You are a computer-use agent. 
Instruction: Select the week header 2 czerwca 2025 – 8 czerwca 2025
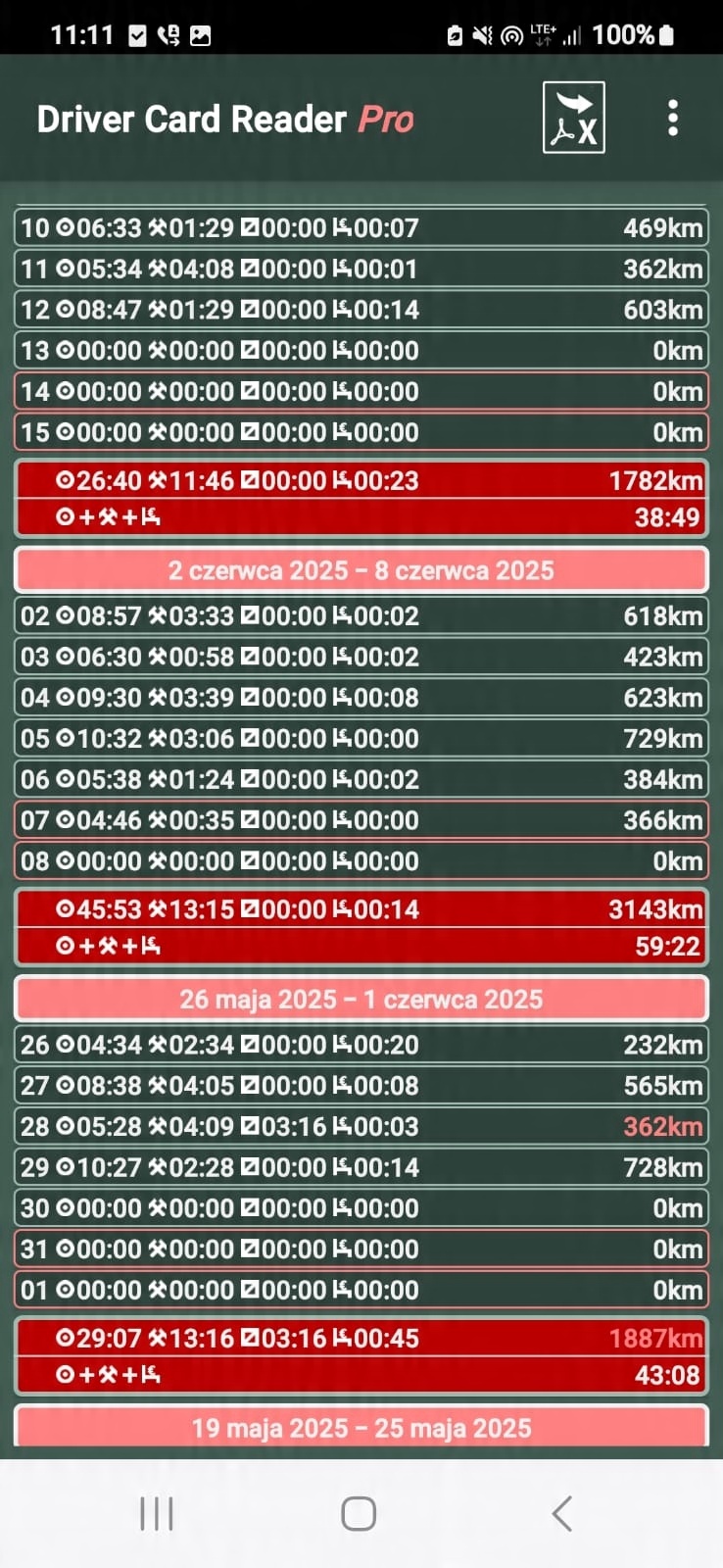[361, 570]
